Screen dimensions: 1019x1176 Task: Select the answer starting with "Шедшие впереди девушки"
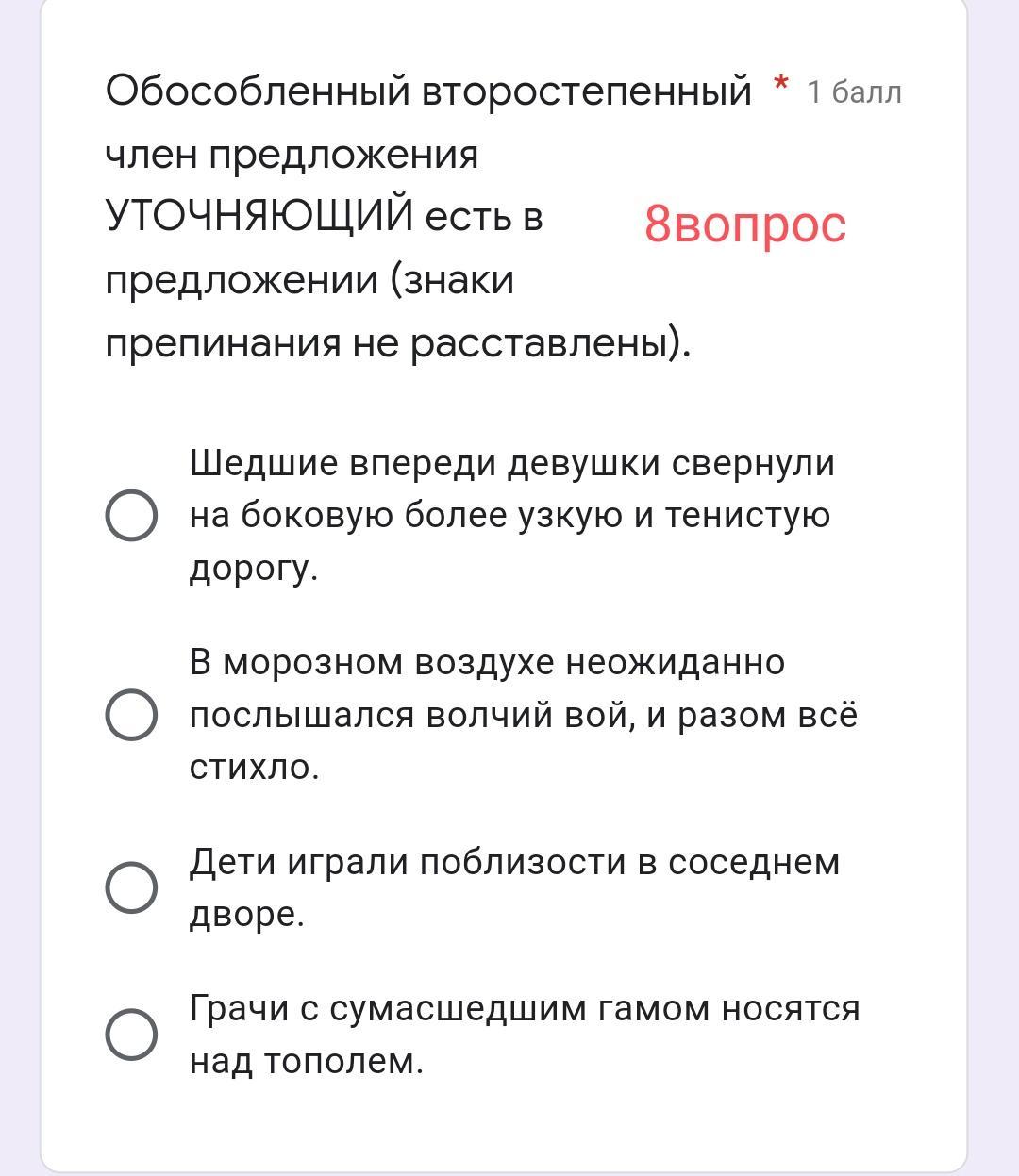[x=131, y=516]
